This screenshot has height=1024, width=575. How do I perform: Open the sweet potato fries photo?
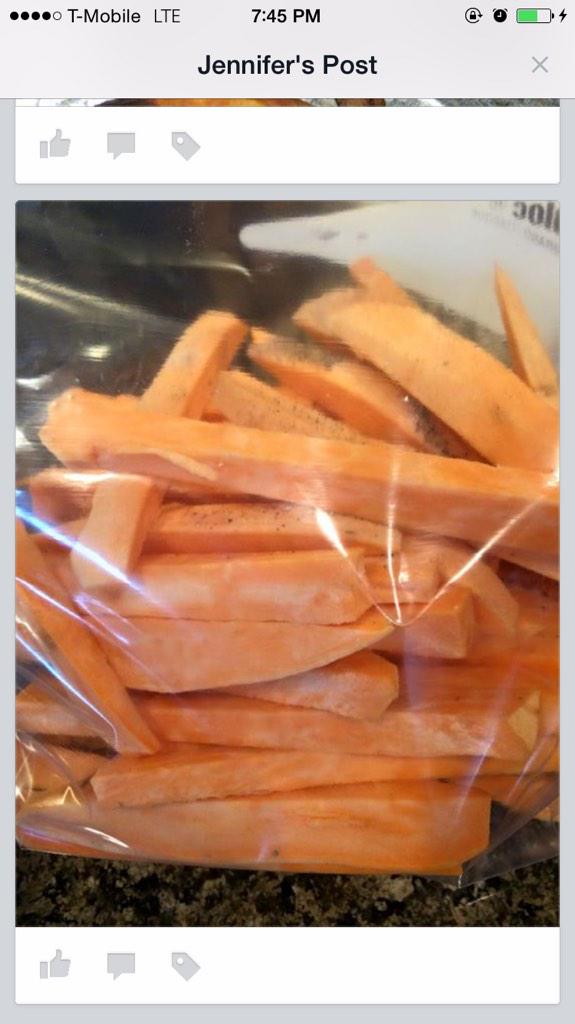click(288, 563)
